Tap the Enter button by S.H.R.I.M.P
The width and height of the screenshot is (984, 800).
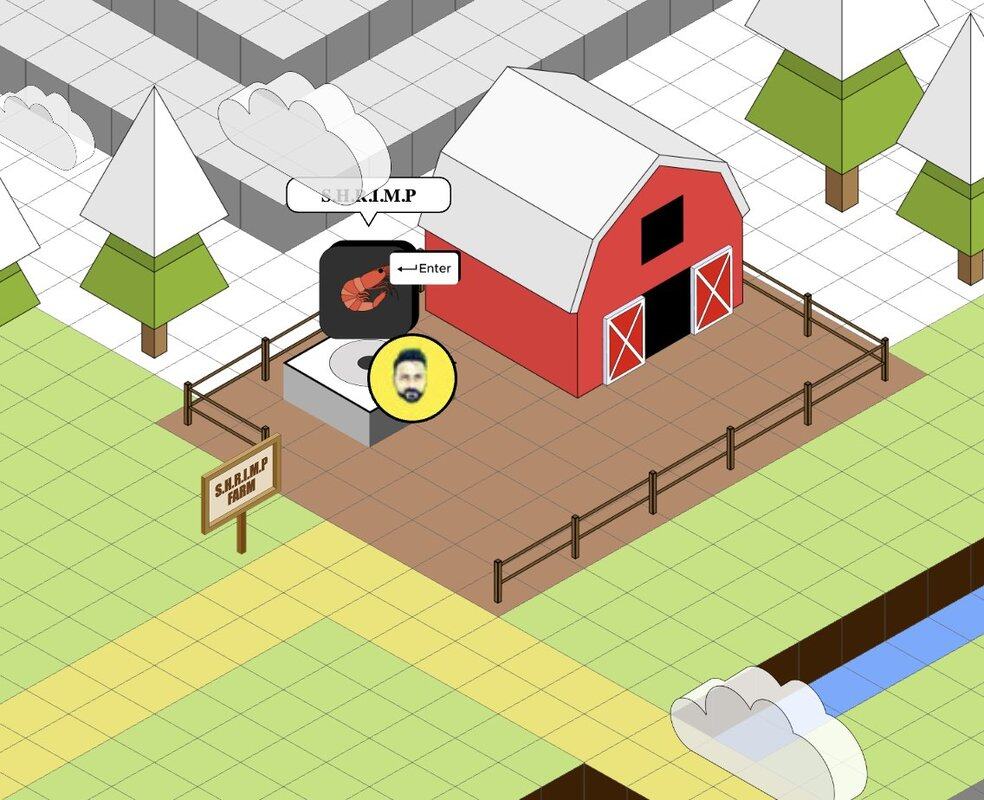pos(424,268)
